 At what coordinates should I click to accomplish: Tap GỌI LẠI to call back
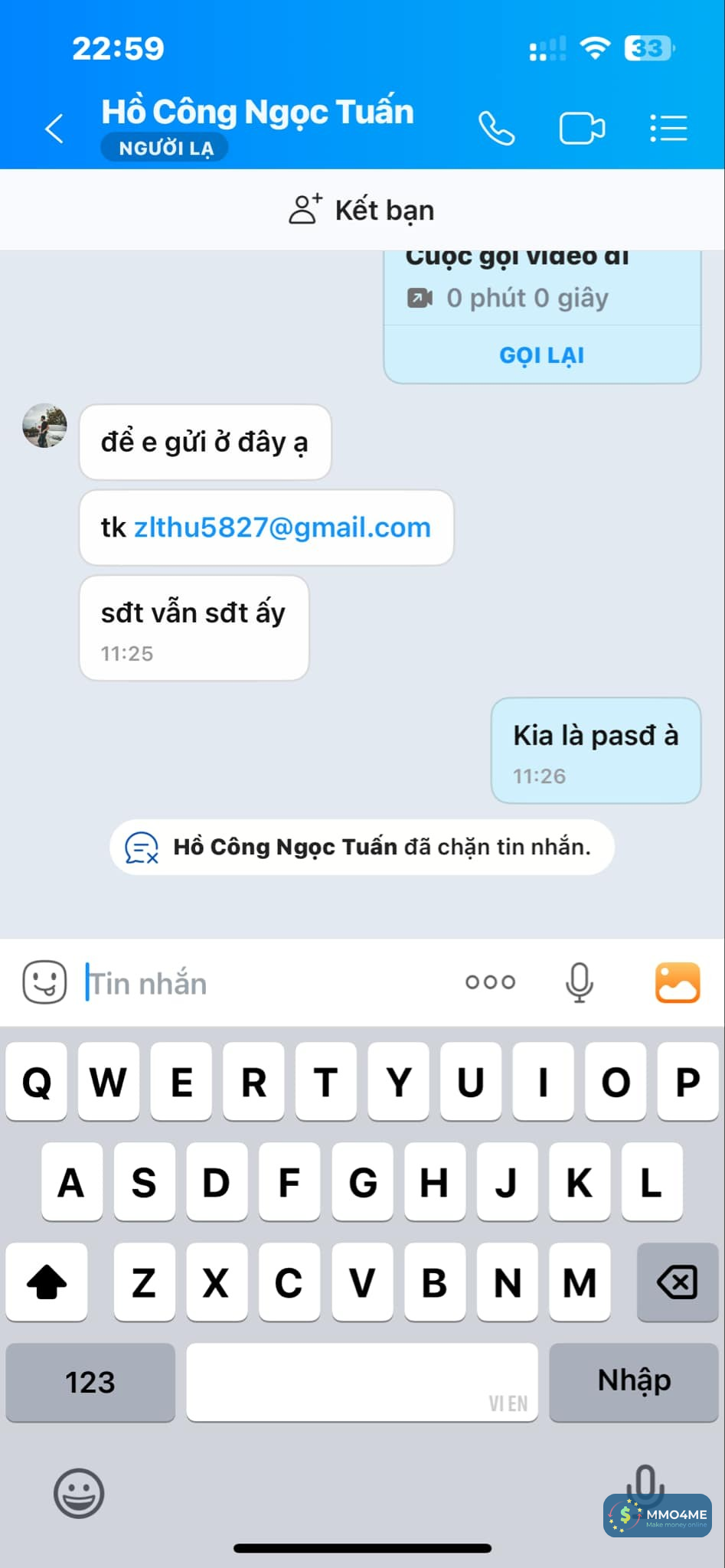(541, 355)
